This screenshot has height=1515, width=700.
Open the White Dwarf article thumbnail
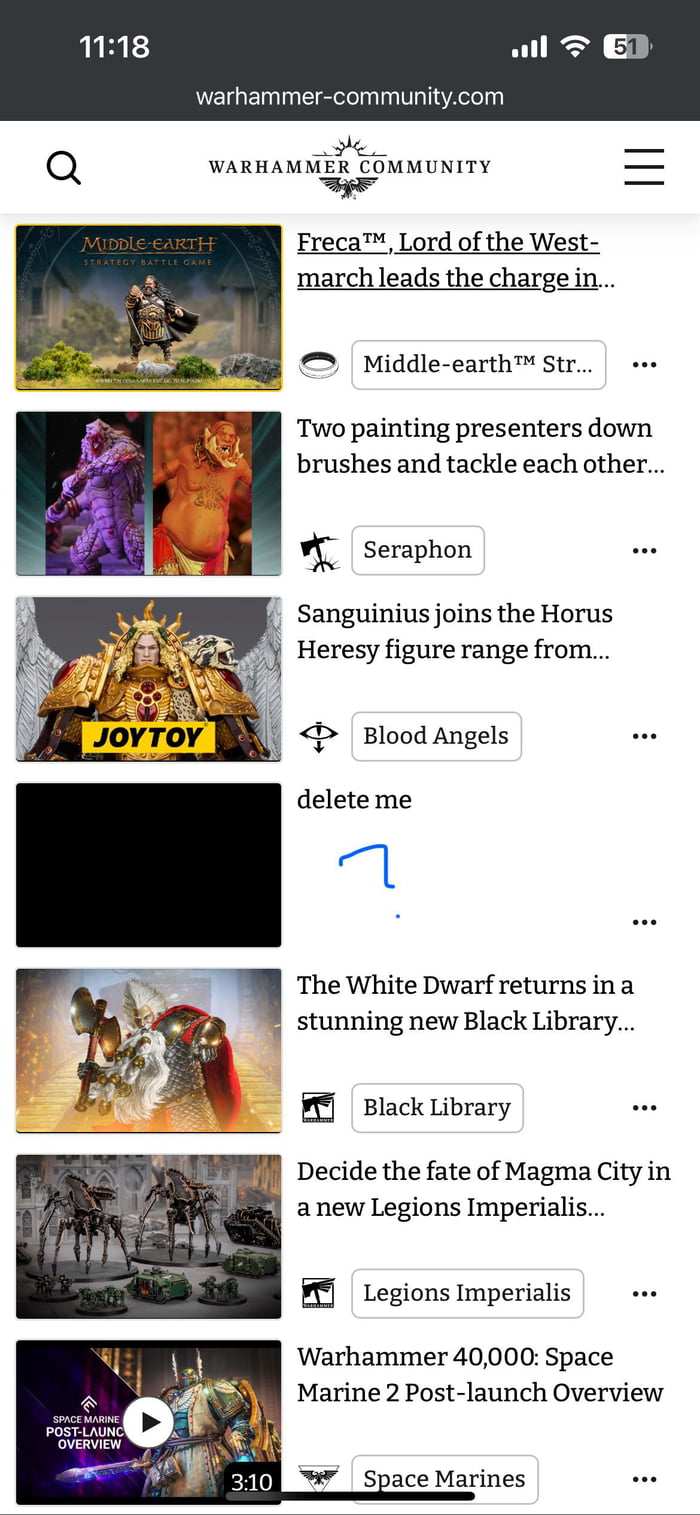tap(148, 1050)
